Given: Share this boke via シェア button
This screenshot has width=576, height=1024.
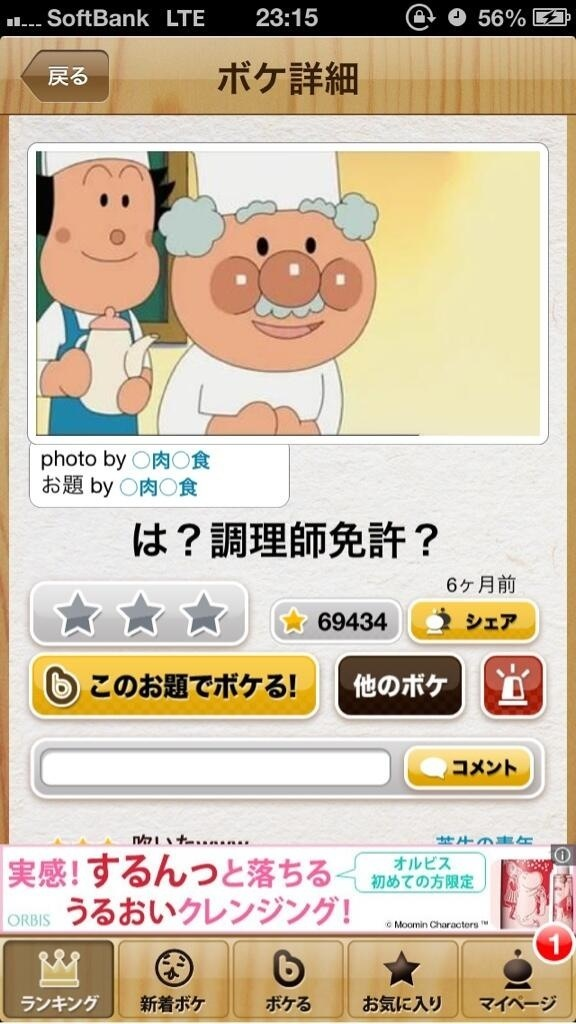Looking at the screenshot, I should 473,622.
